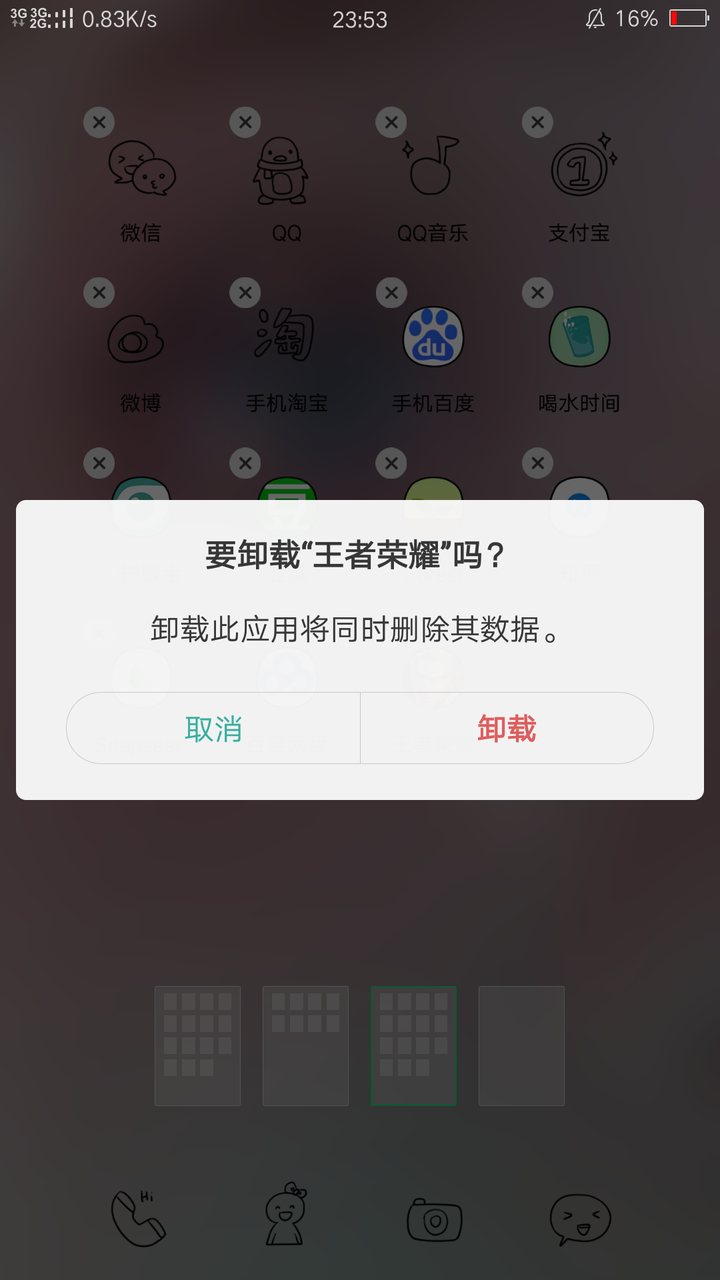Image resolution: width=720 pixels, height=1280 pixels.
Task: Select the empty fourth page thumbnail
Action: (x=521, y=1045)
